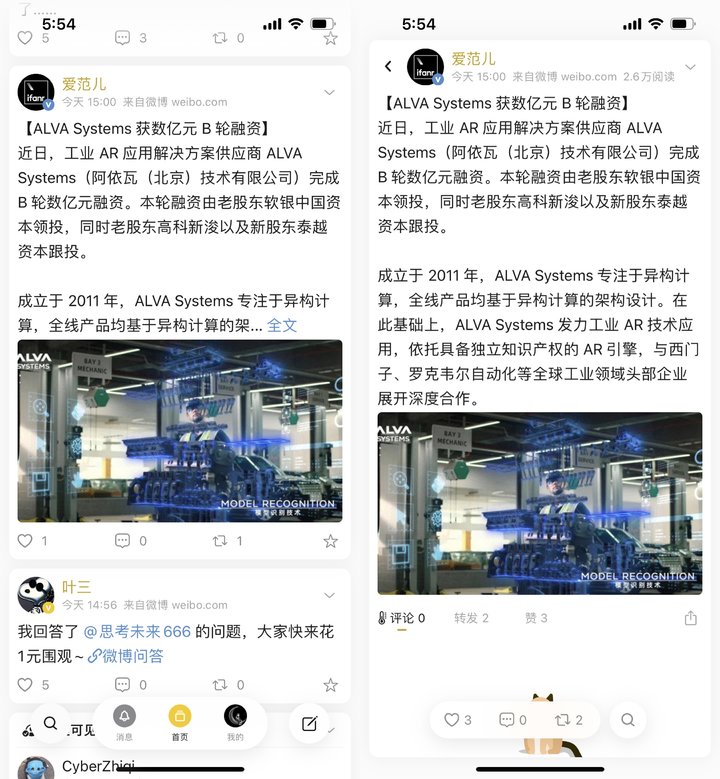Screen dimensions: 720x779
Task: Share the ALVA Systems detail post
Action: 689,618
